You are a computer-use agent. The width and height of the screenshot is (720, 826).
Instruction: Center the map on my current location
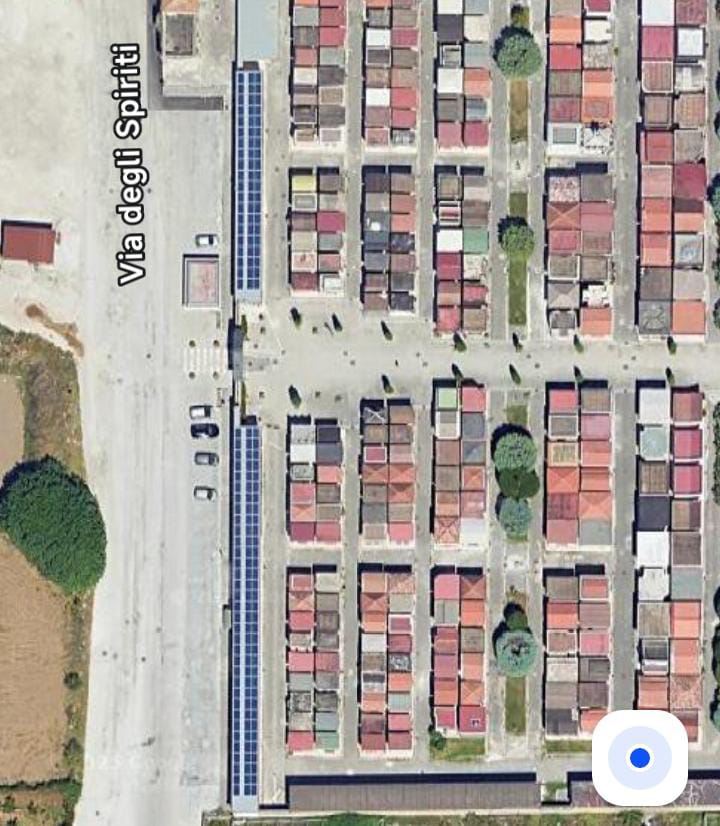640,757
